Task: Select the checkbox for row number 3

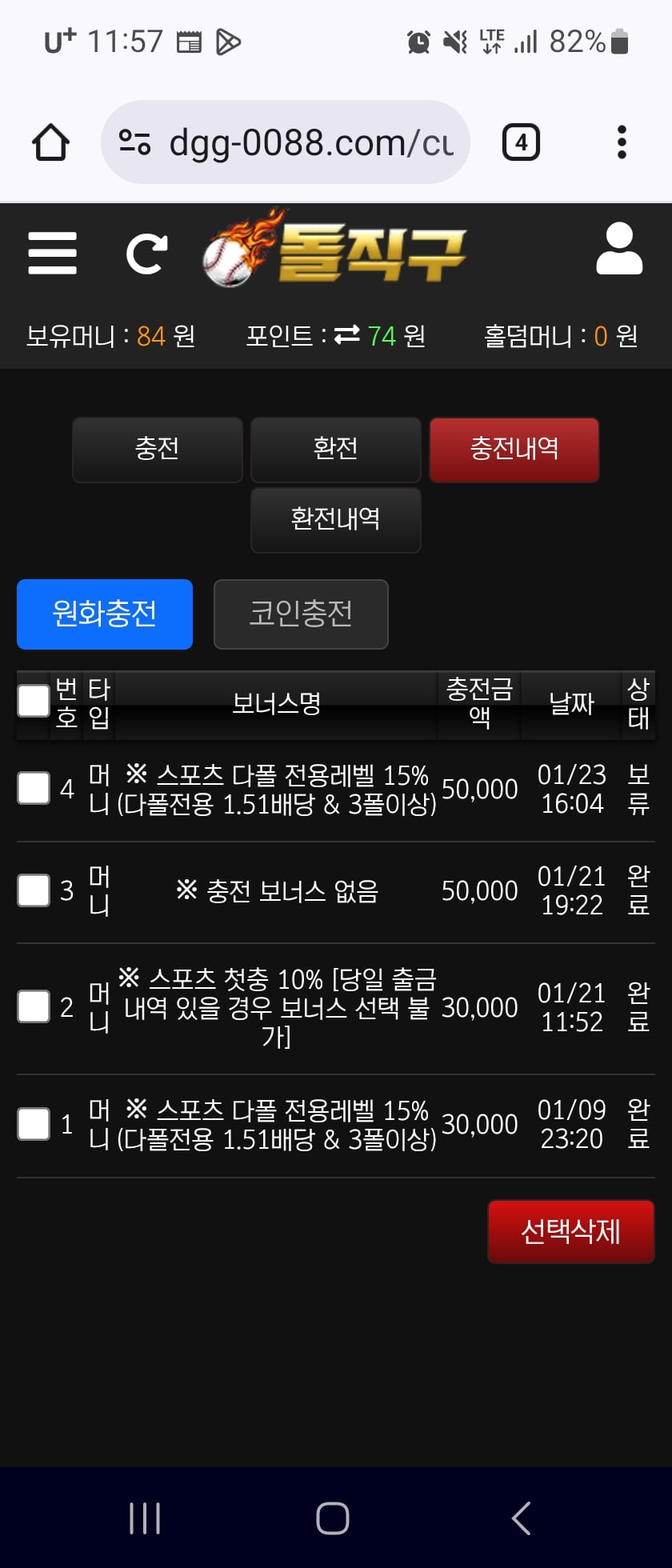Action: pyautogui.click(x=34, y=890)
